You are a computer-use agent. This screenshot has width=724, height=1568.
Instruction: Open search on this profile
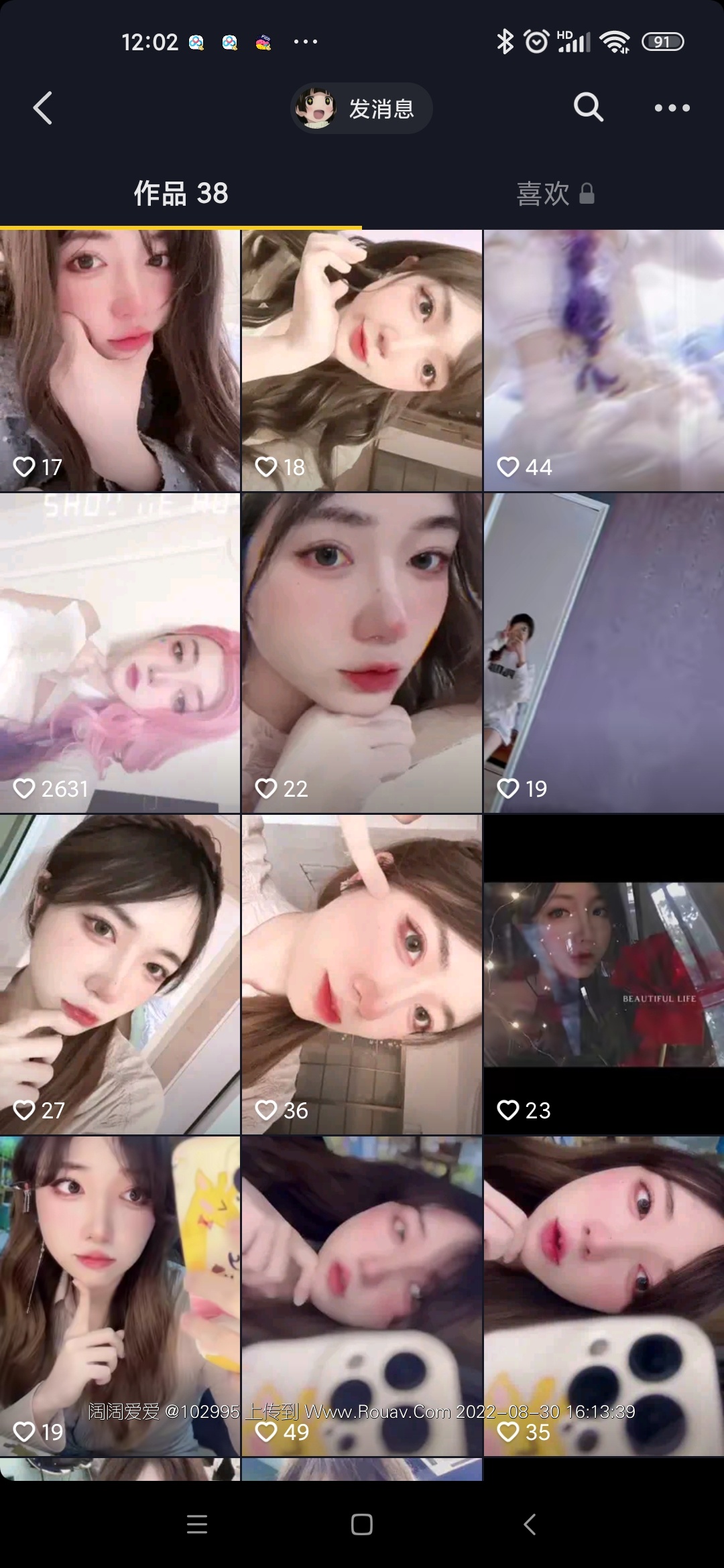588,107
